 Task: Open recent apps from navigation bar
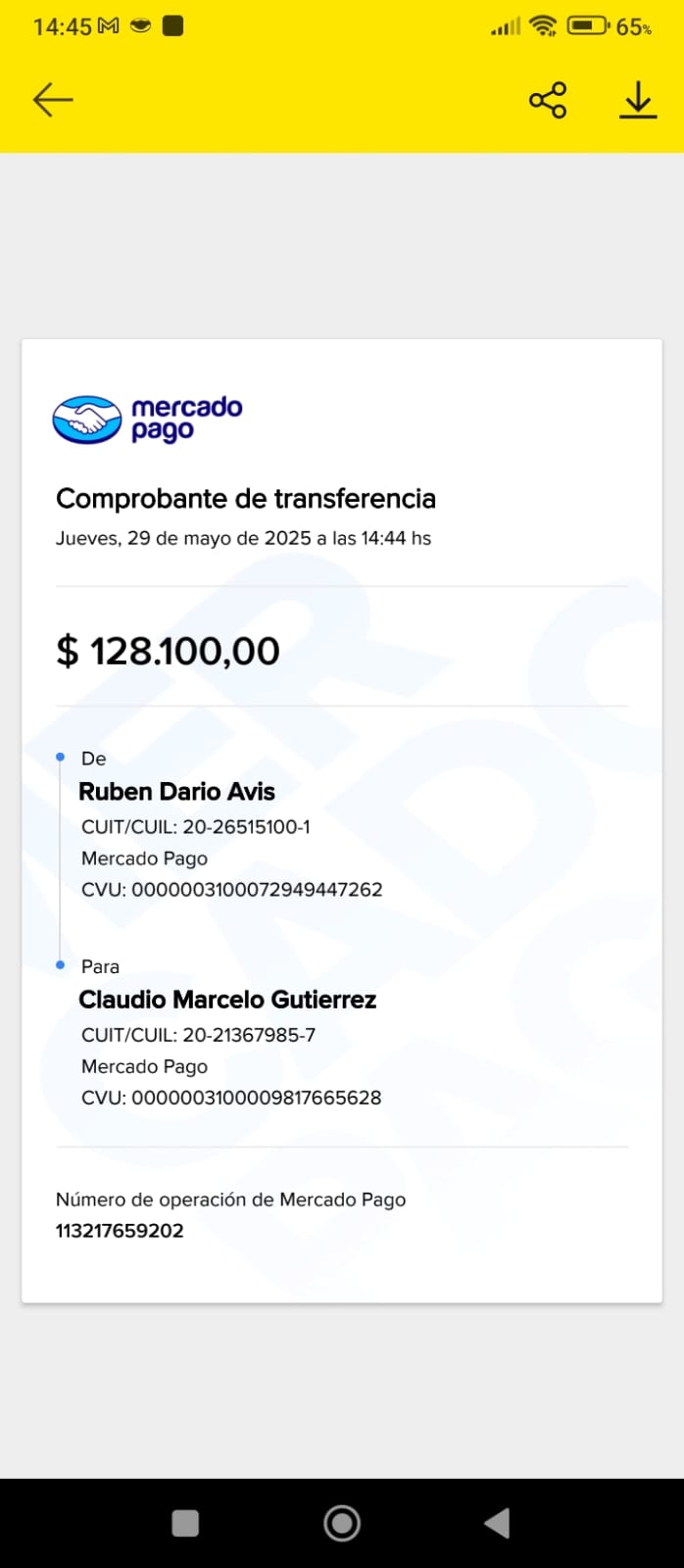[x=185, y=1523]
